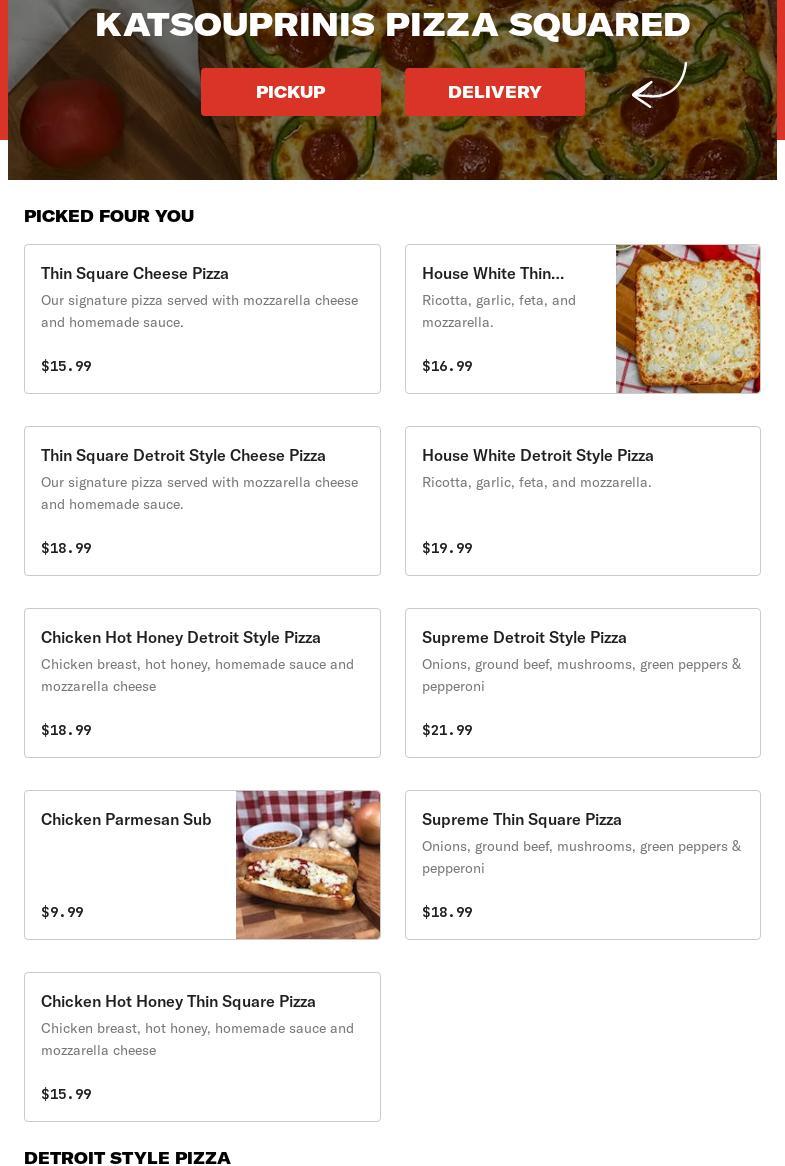View the House White Thin pizza card

tap(582, 319)
